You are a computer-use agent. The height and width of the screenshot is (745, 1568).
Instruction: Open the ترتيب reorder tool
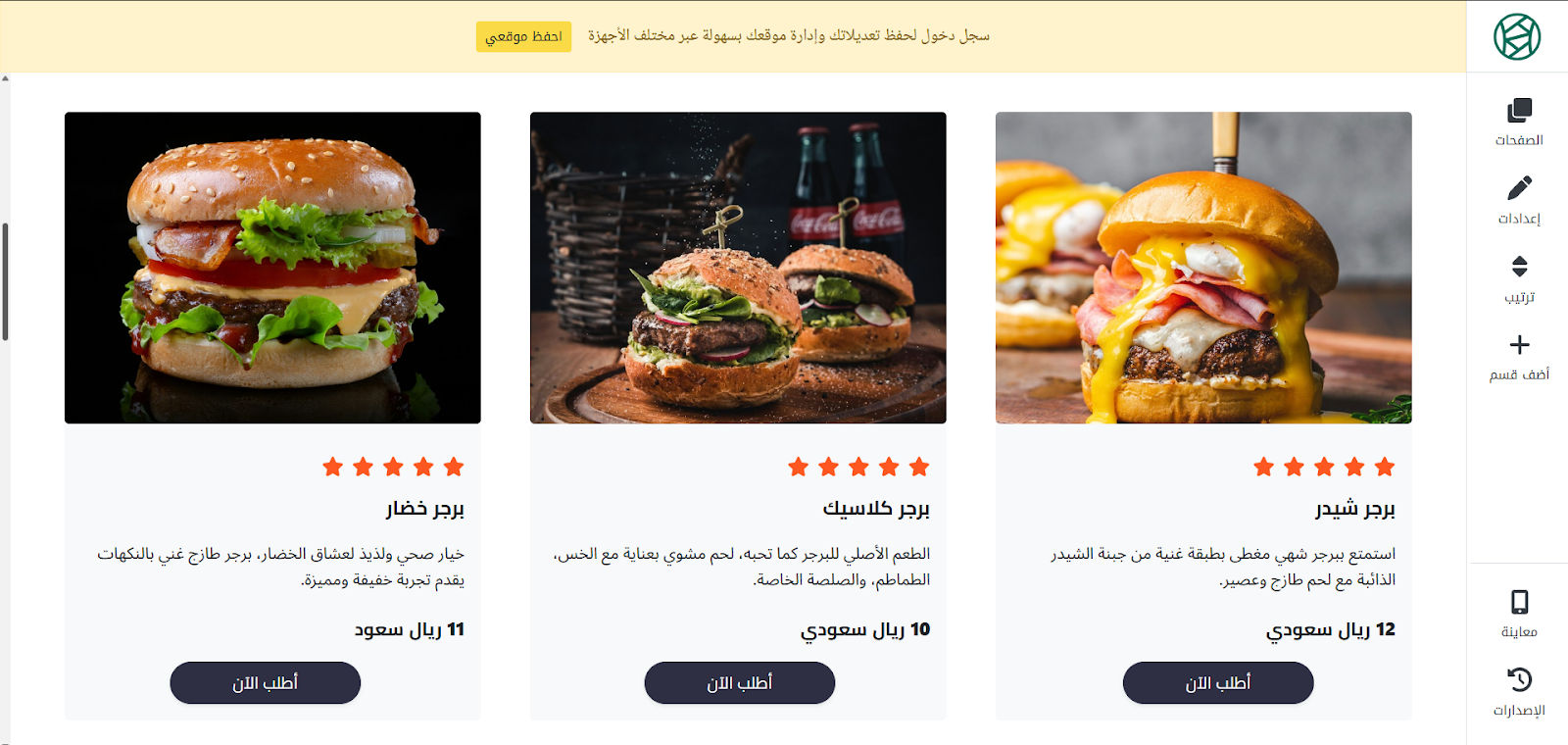(1519, 278)
